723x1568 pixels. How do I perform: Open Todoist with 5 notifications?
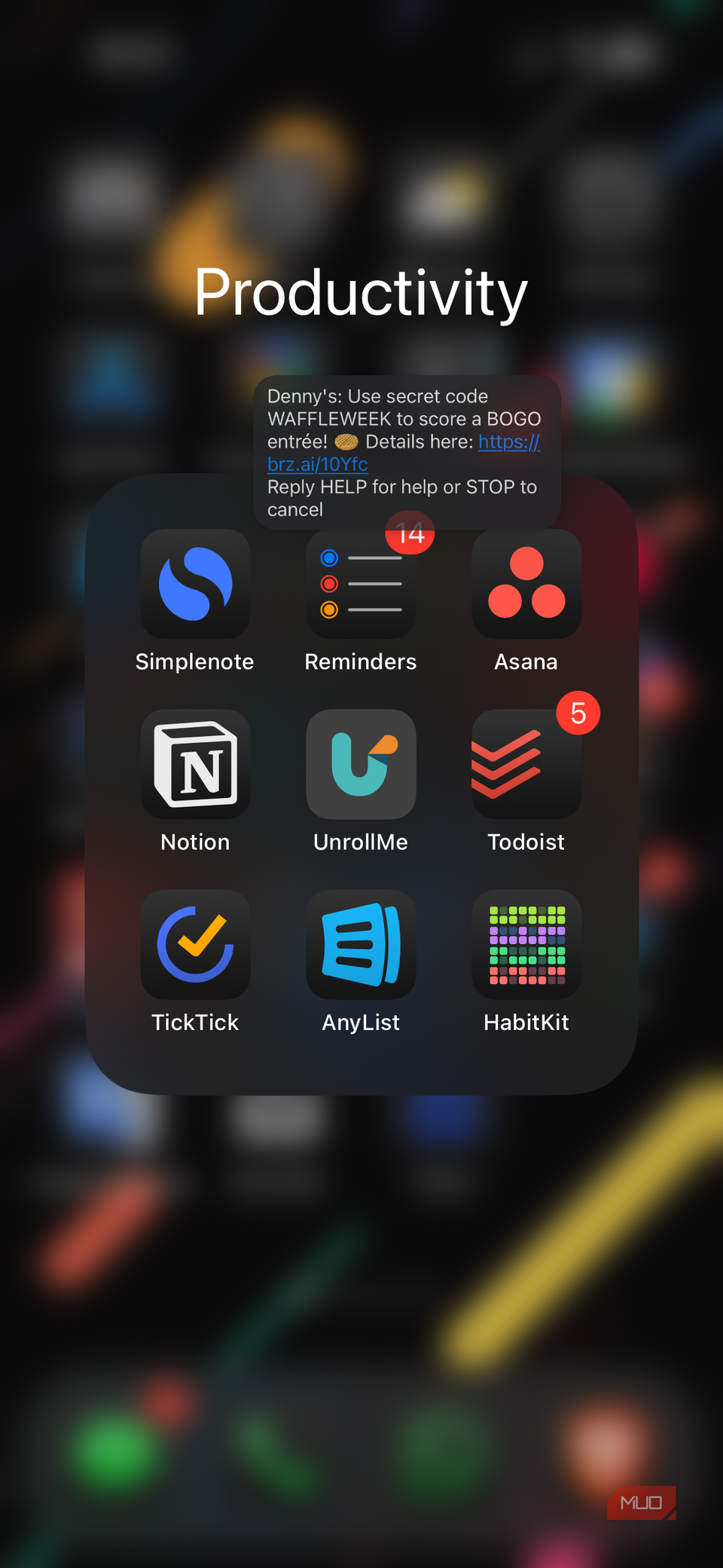click(526, 764)
